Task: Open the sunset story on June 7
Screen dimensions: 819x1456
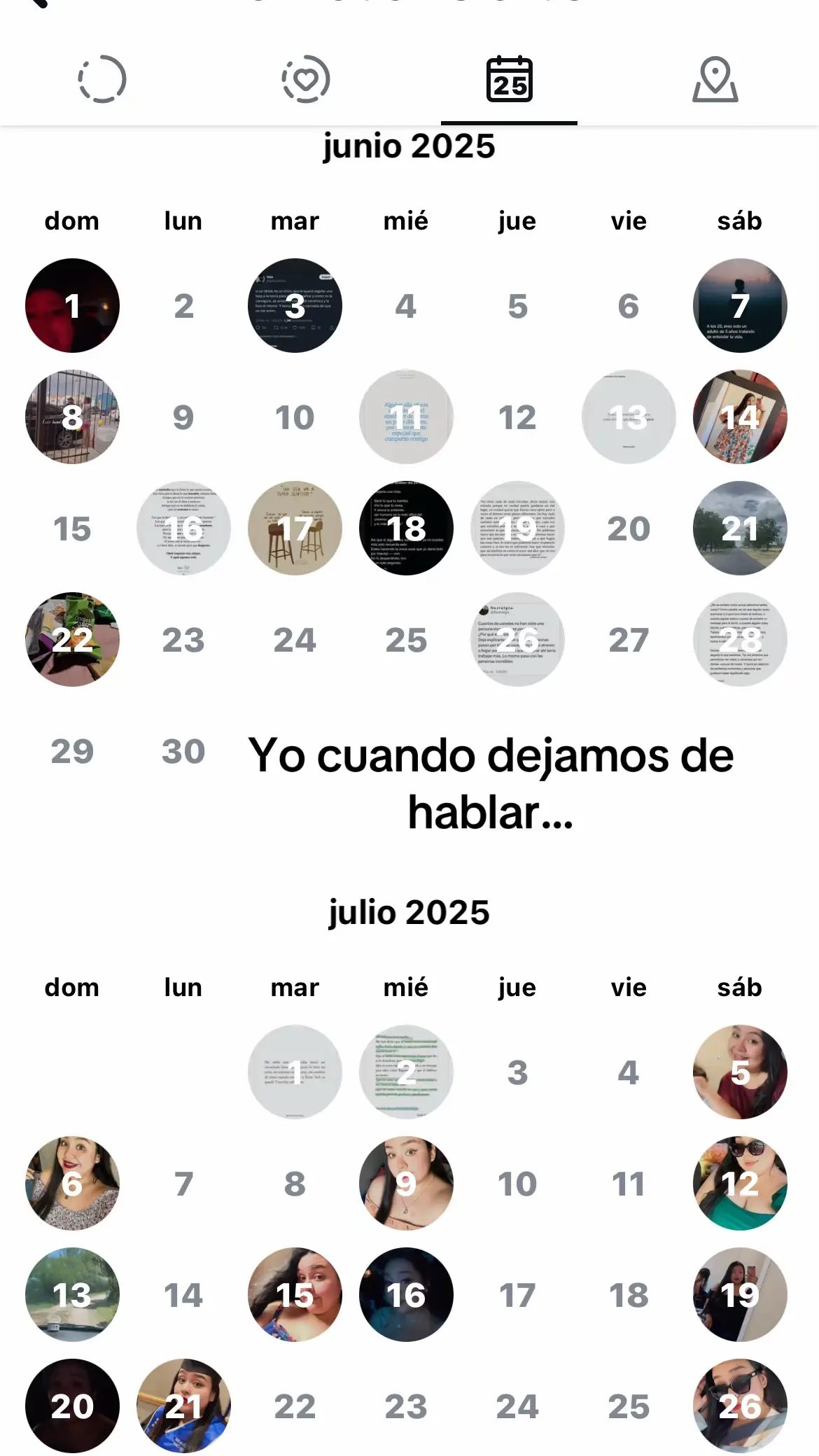Action: [740, 306]
